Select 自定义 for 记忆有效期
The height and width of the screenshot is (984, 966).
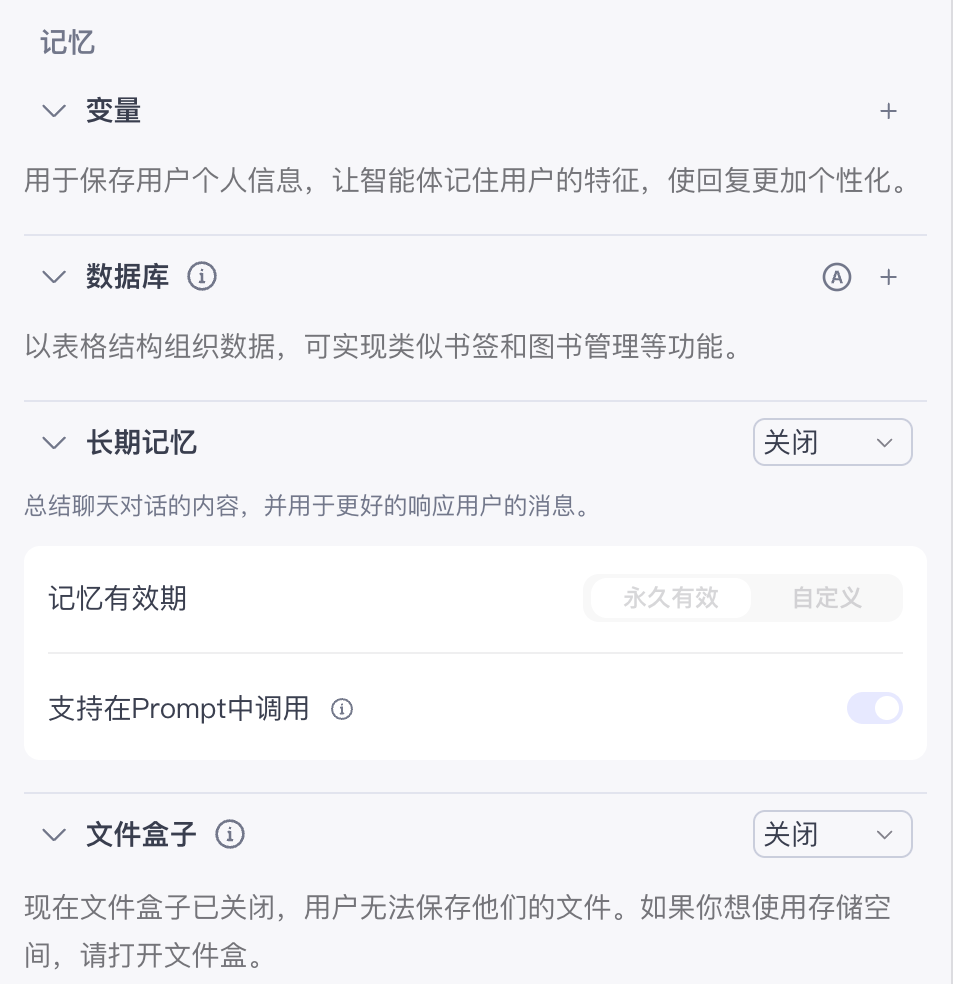[826, 598]
